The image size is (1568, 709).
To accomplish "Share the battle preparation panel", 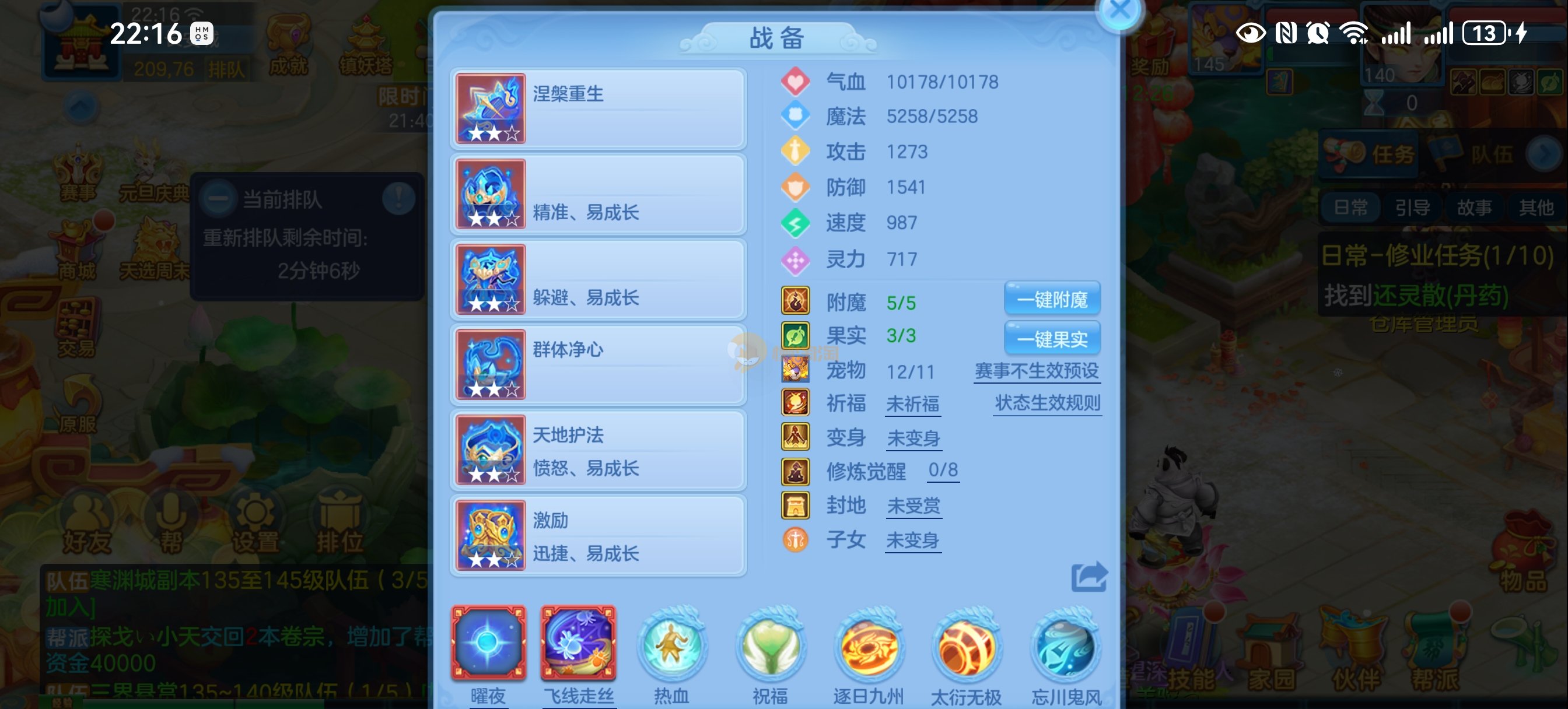I will [1088, 576].
